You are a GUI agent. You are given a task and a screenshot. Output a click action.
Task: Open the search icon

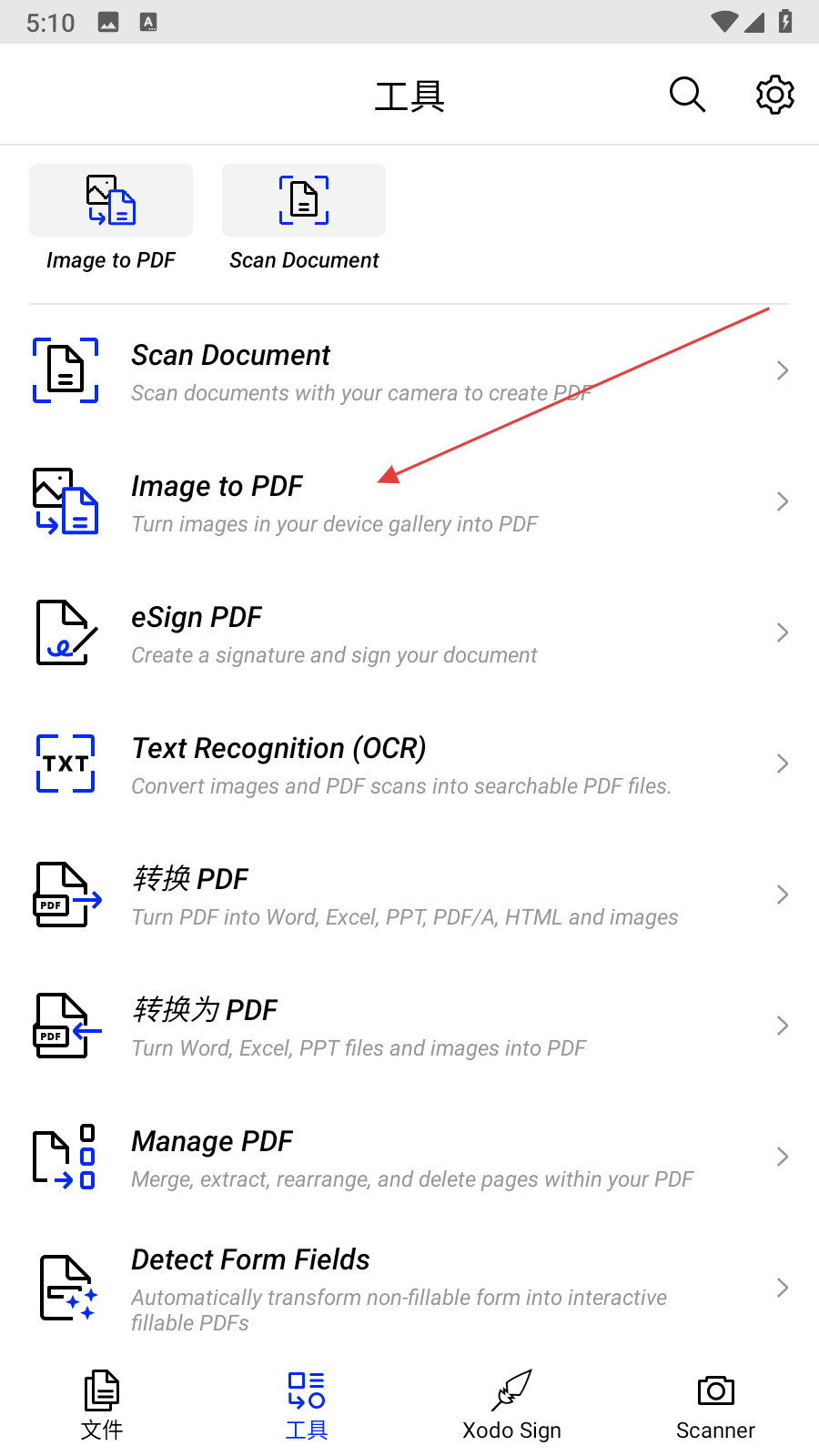(687, 95)
